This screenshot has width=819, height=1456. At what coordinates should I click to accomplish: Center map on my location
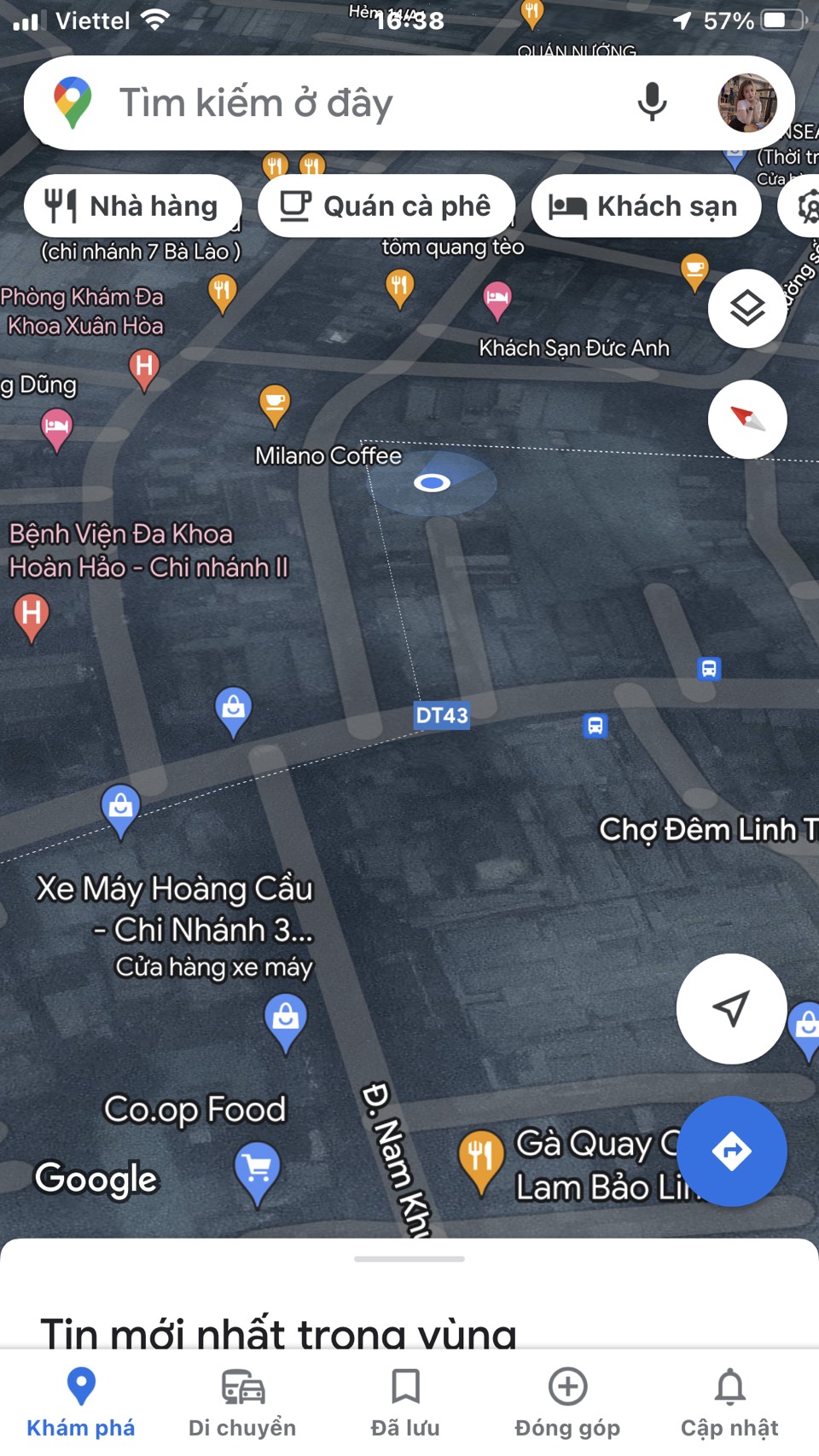[731, 1008]
